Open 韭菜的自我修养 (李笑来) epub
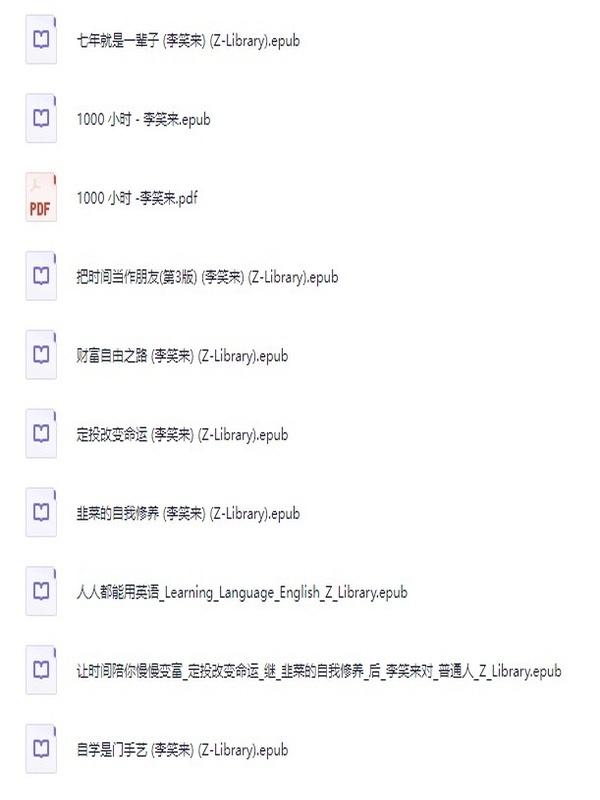600x800 pixels. [188, 513]
